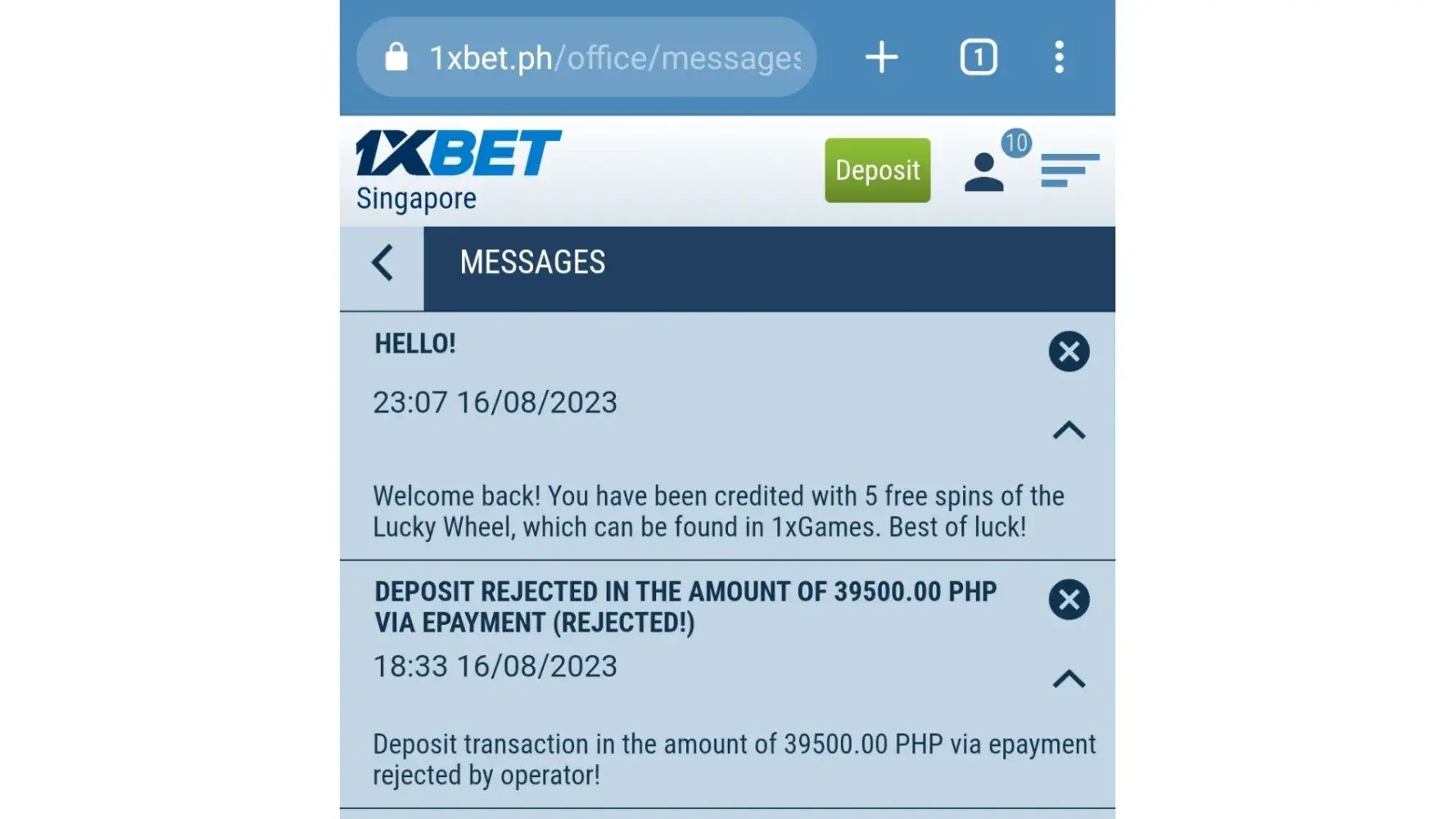
Task: Tap the green Deposit button
Action: tap(877, 170)
